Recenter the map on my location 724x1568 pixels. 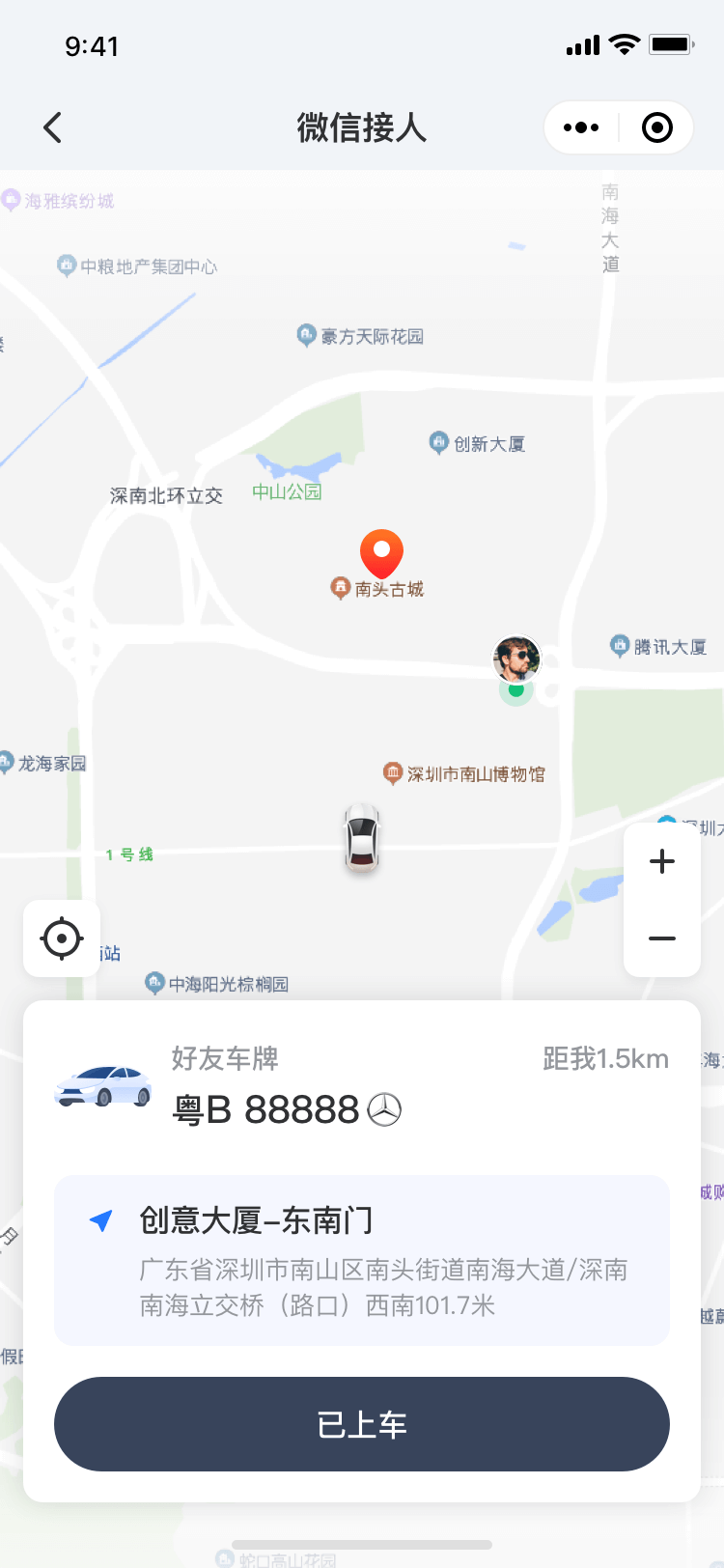[62, 938]
